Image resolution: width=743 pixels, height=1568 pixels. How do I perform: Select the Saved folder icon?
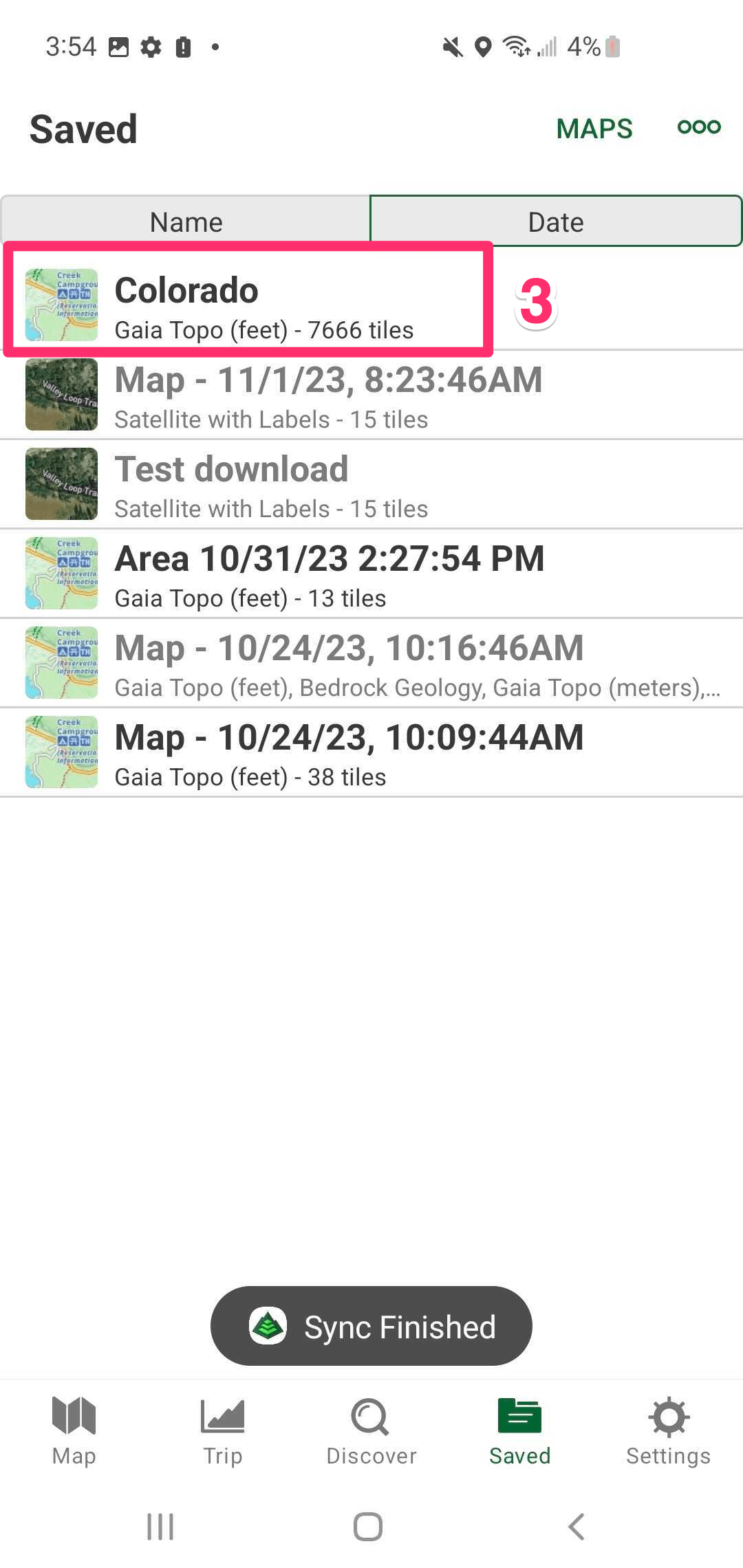519,1417
